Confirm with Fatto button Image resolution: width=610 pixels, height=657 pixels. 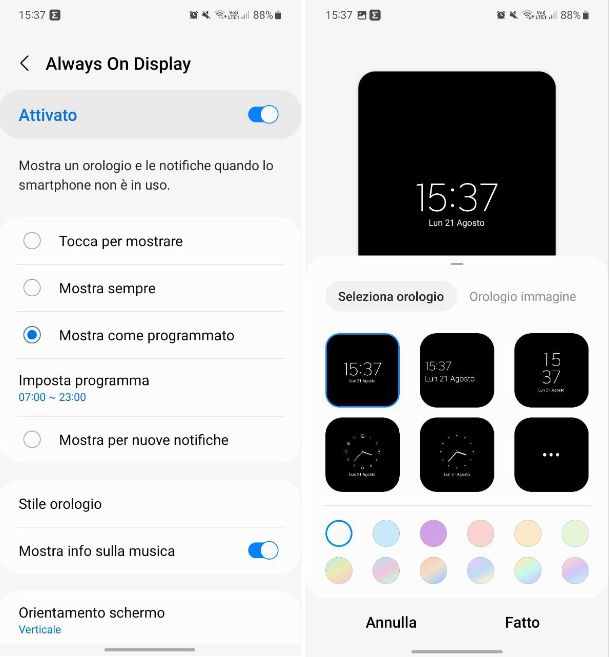point(522,622)
